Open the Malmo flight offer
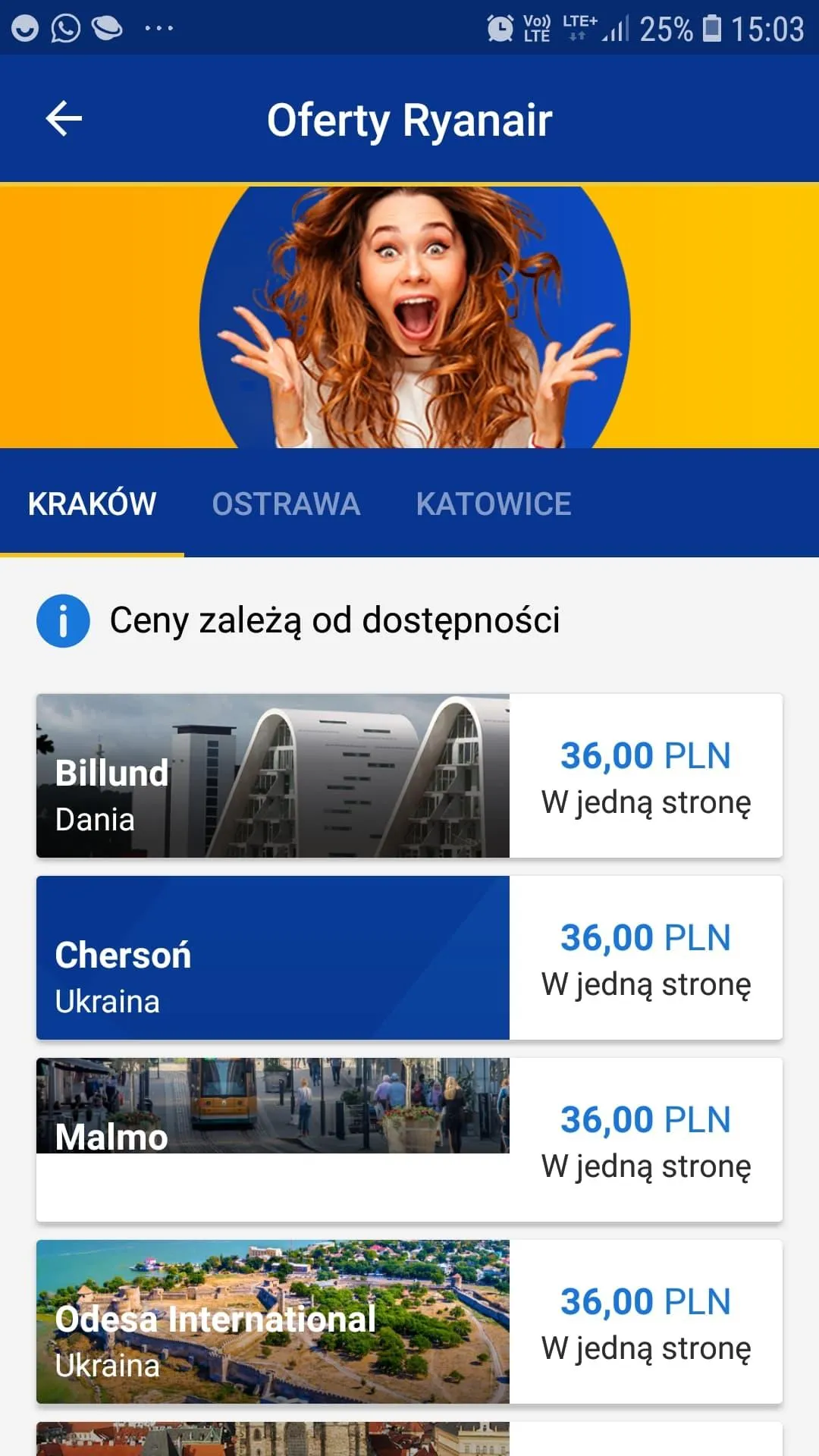 409,1140
